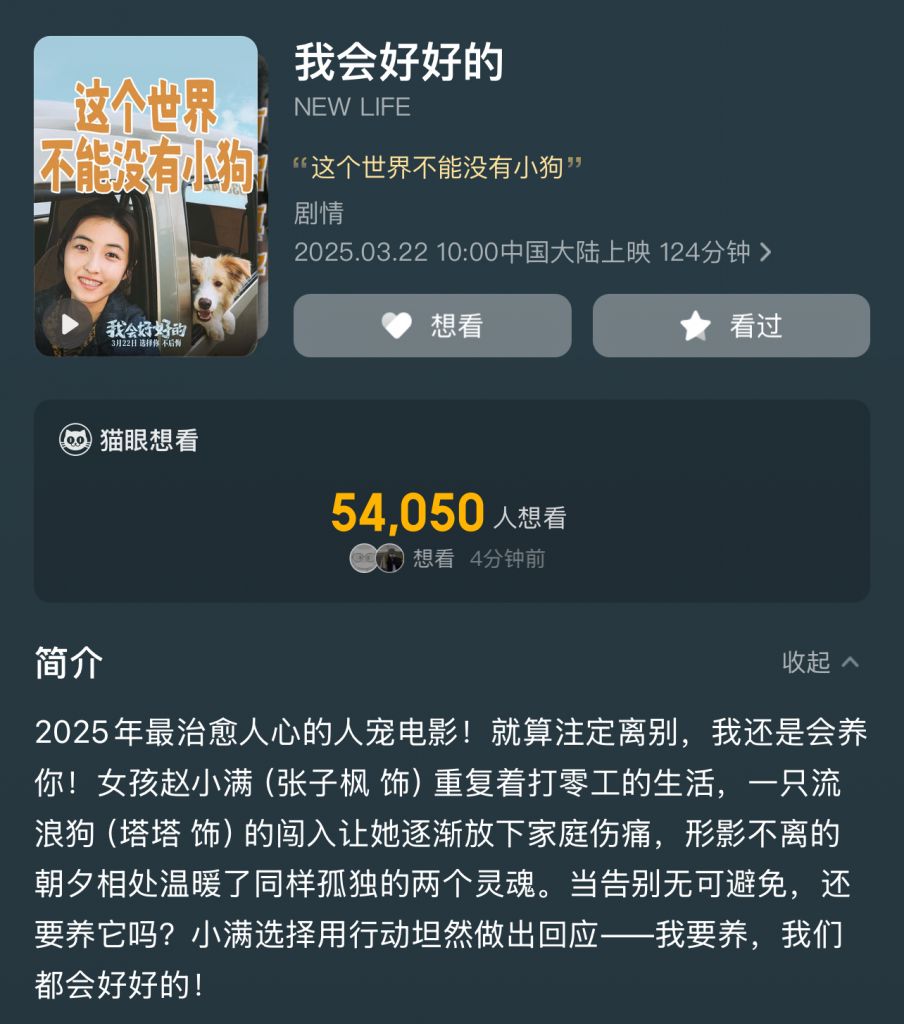The width and height of the screenshot is (904, 1024).
Task: Mark the movie as 看过
Action: [731, 325]
